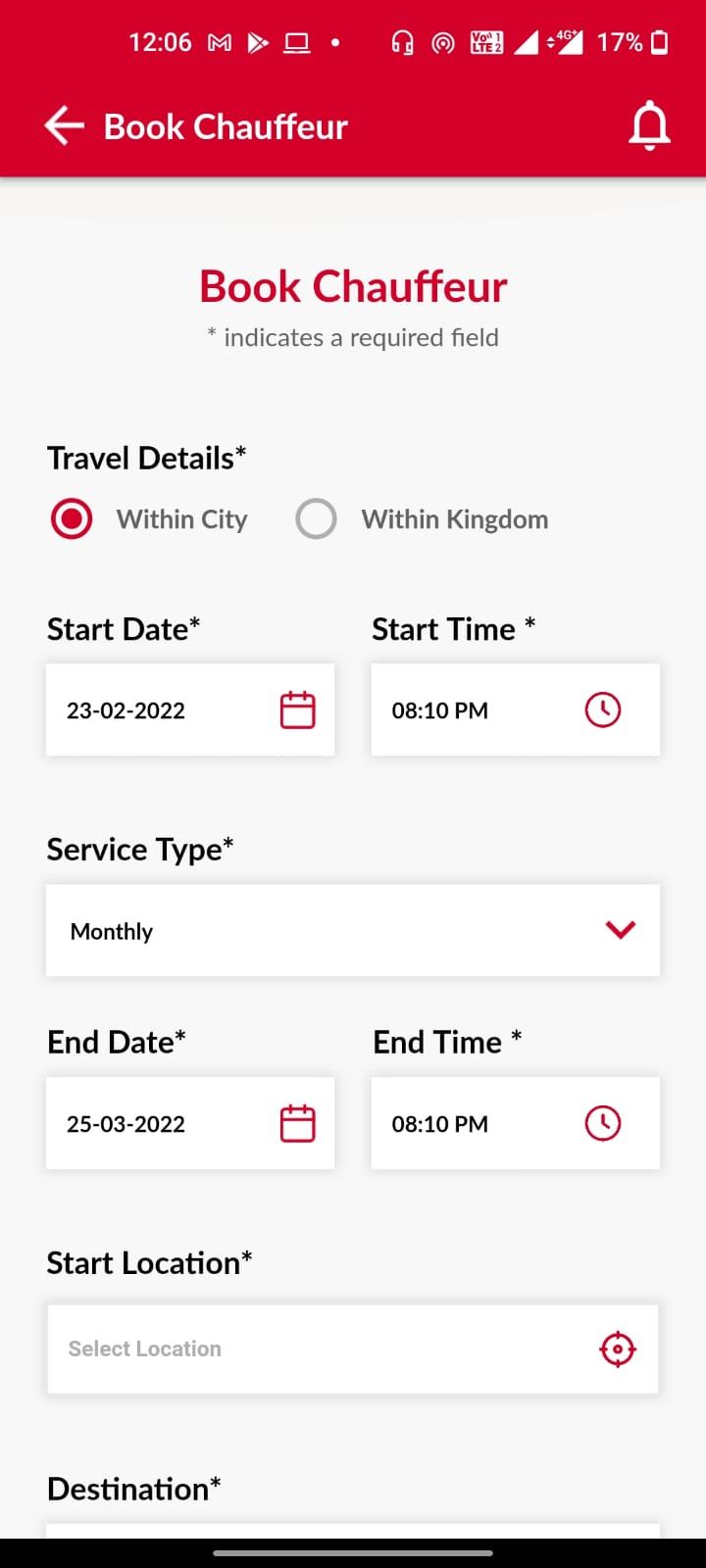Screen dimensions: 706x1568
Task: Expand the Service Type dropdown
Action: tap(353, 930)
